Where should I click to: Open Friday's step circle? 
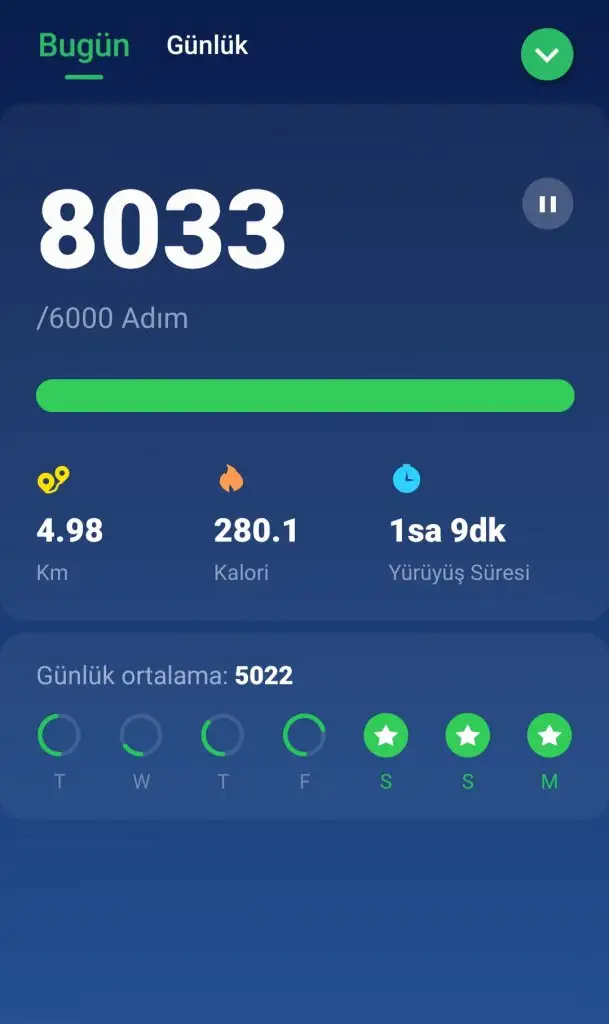[304, 736]
